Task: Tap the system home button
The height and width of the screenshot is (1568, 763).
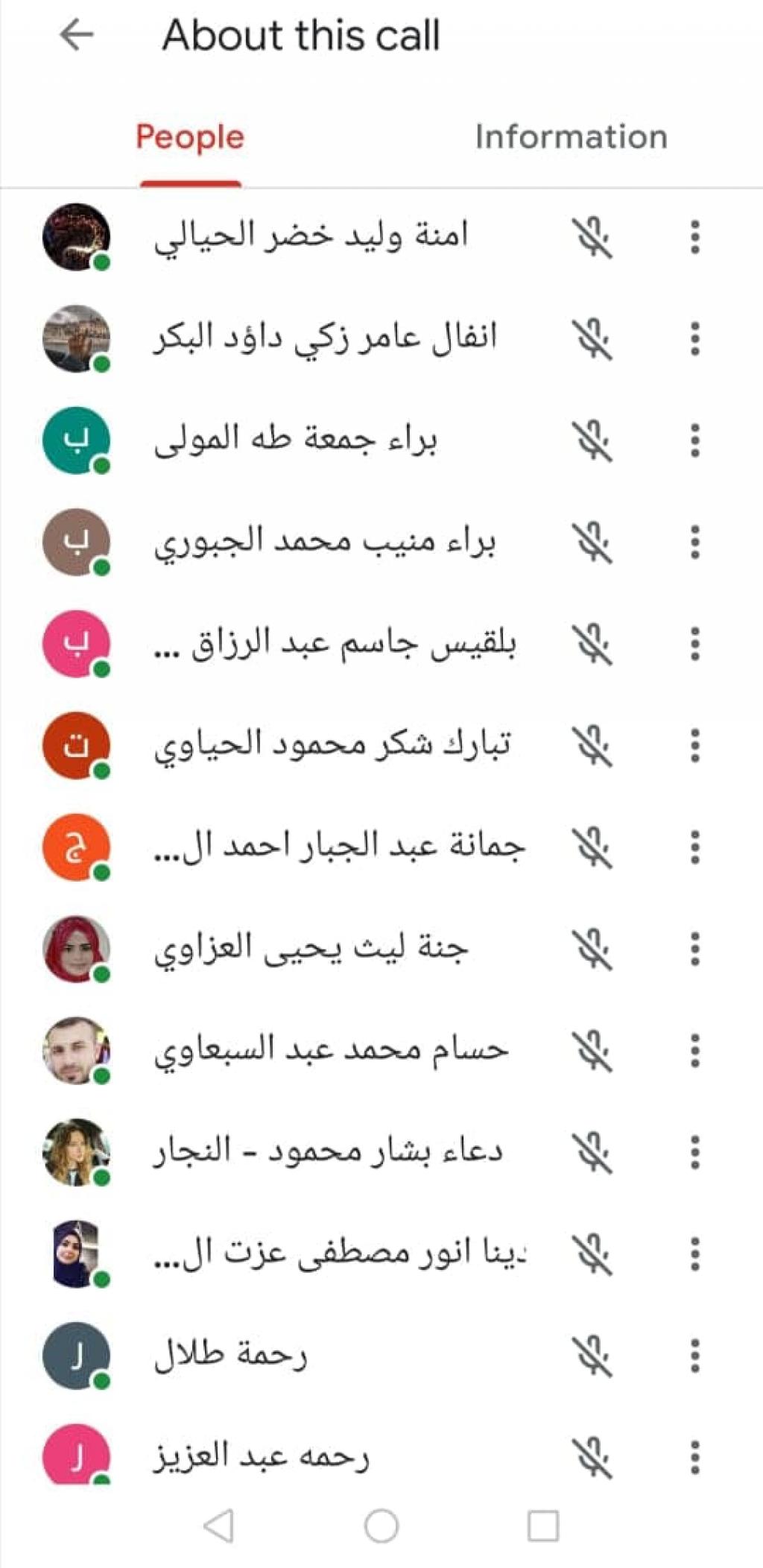Action: (381, 1525)
